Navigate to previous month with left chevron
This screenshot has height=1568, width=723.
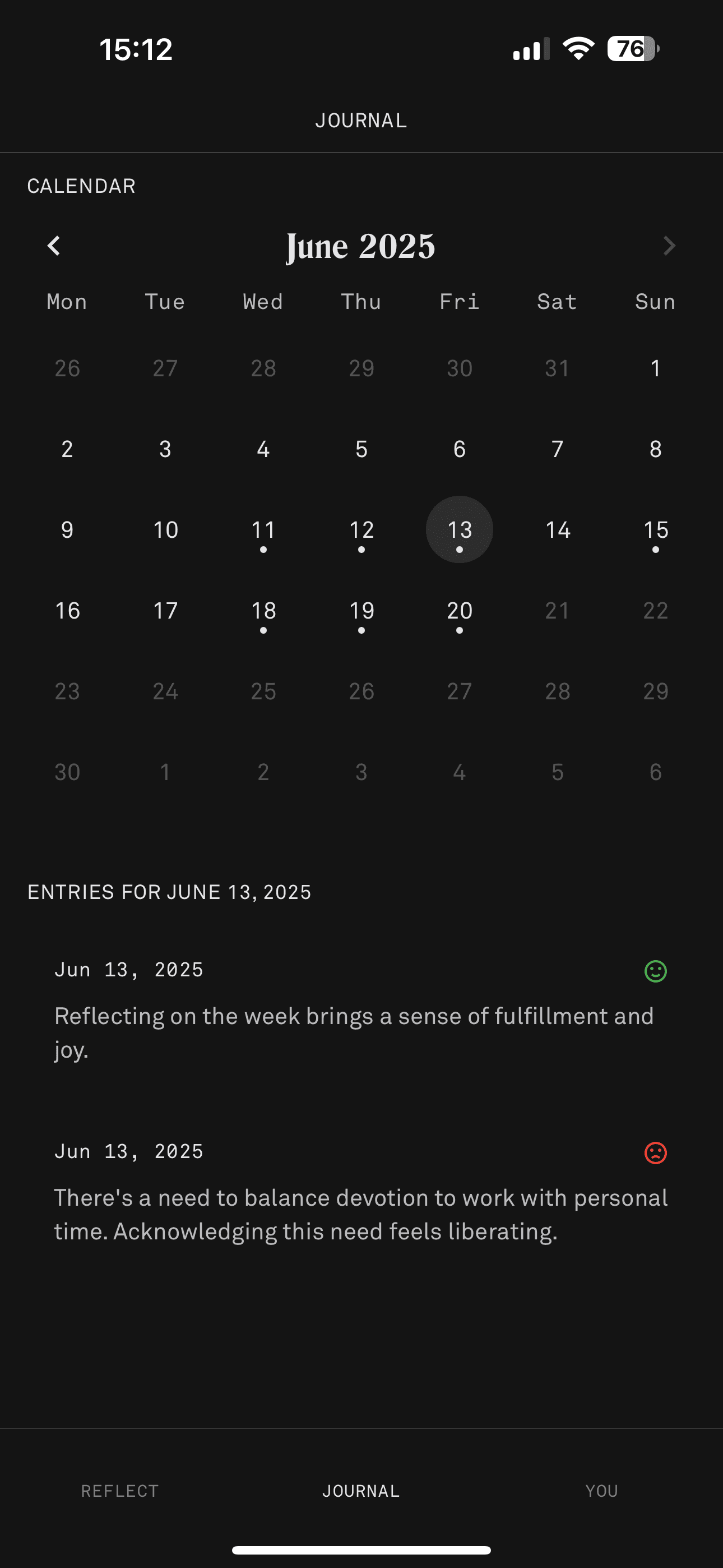(54, 245)
